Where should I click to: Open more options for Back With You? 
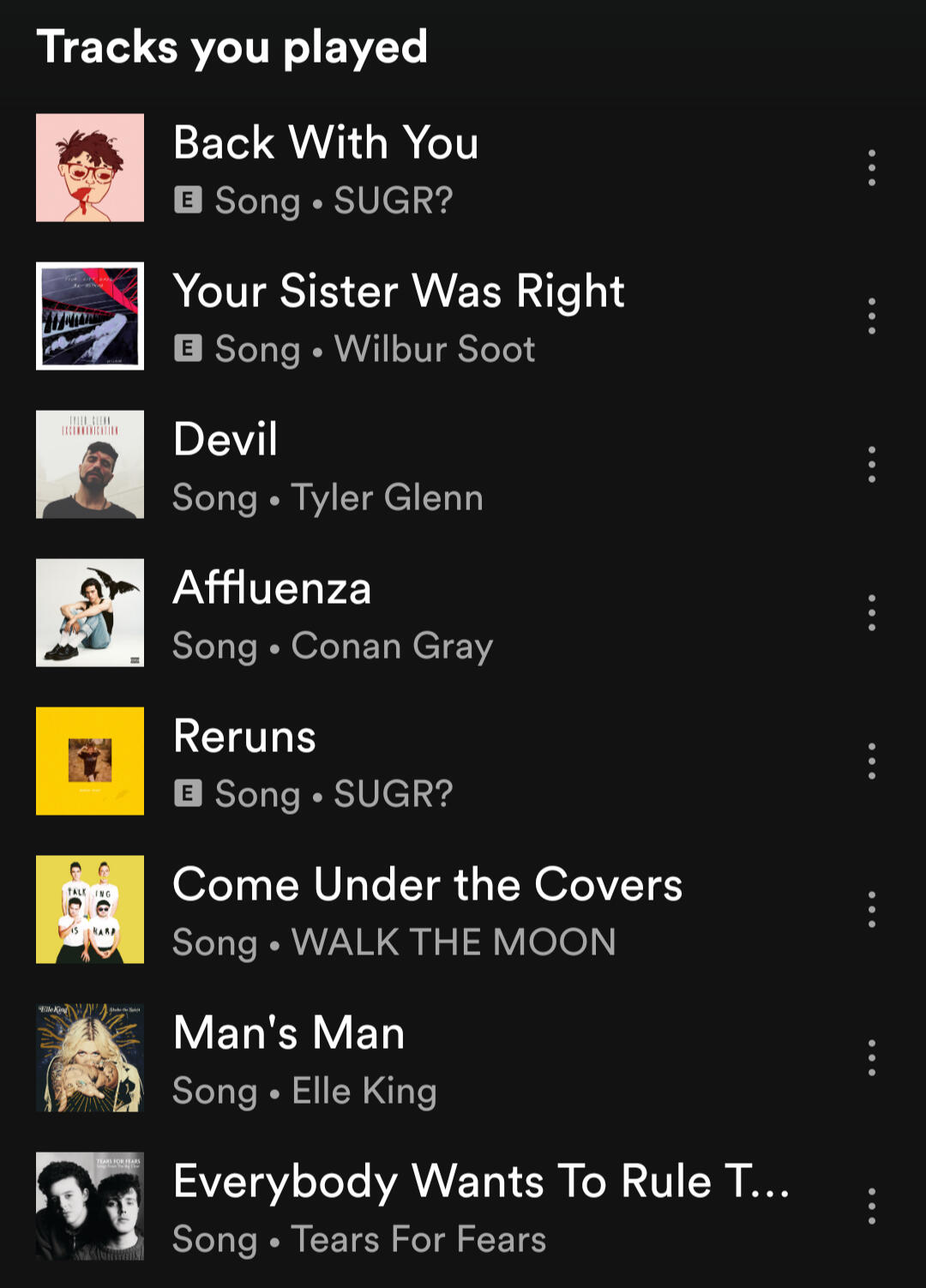pyautogui.click(x=871, y=168)
